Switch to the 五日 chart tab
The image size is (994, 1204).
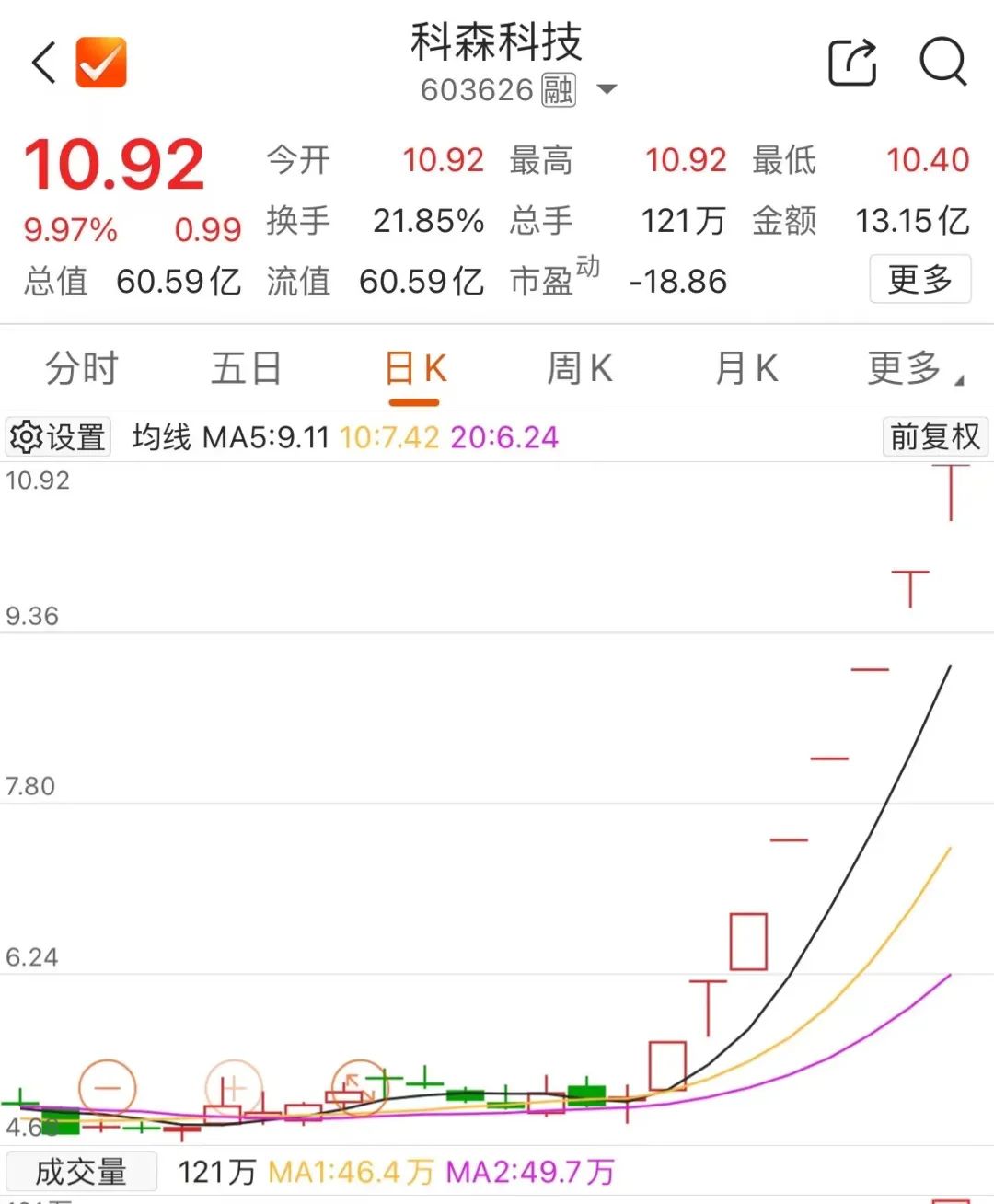(x=246, y=369)
